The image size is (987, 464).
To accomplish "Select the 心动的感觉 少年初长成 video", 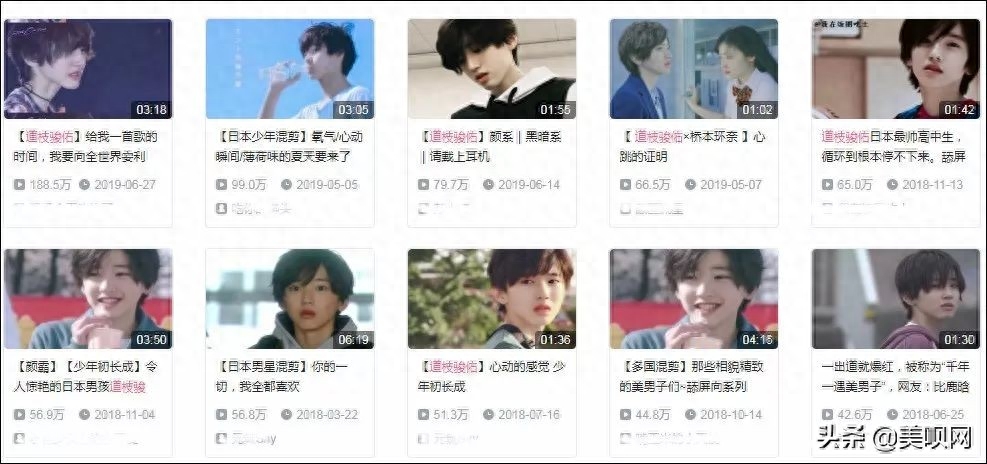I will [491, 299].
